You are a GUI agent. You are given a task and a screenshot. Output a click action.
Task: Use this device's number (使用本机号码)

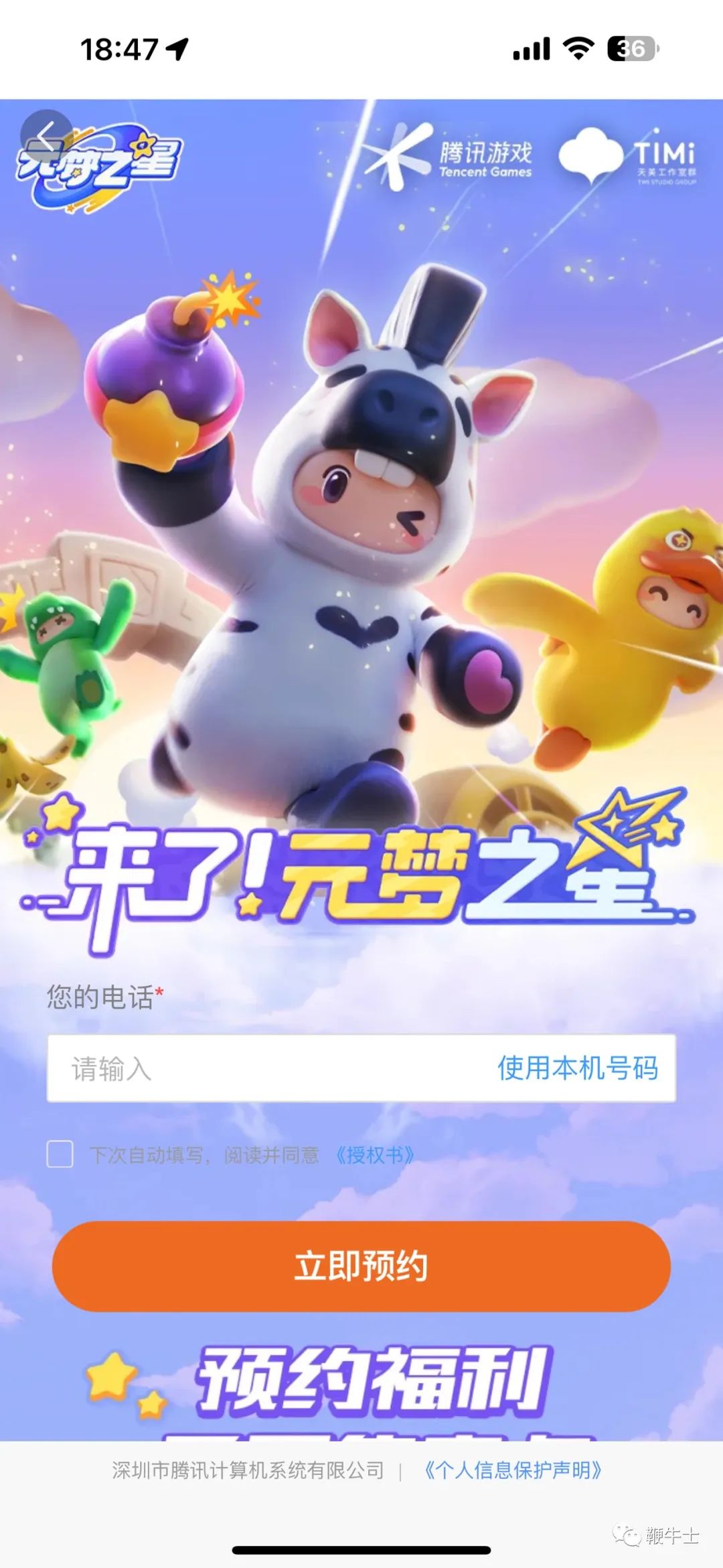click(x=577, y=1069)
